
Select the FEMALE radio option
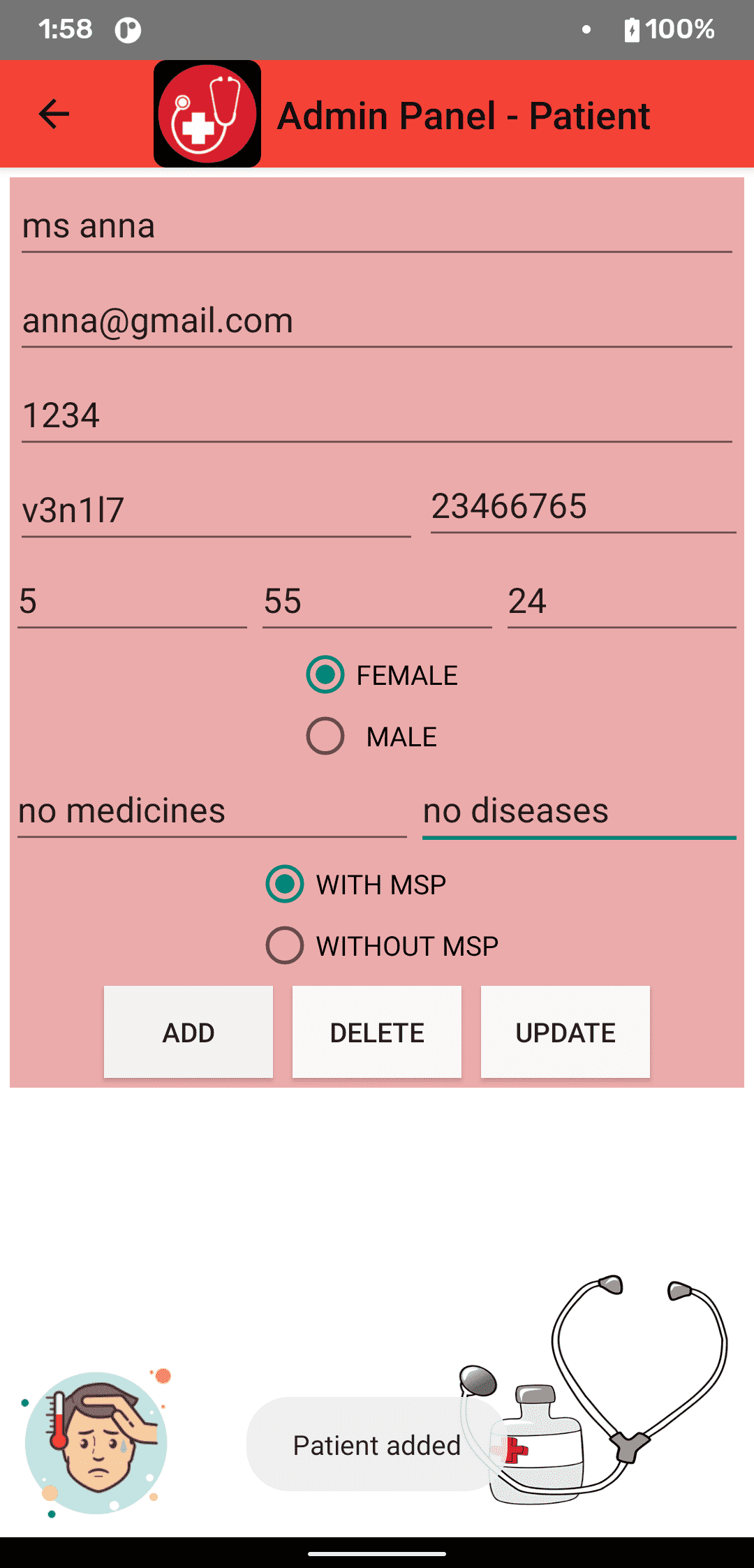[x=383, y=675]
